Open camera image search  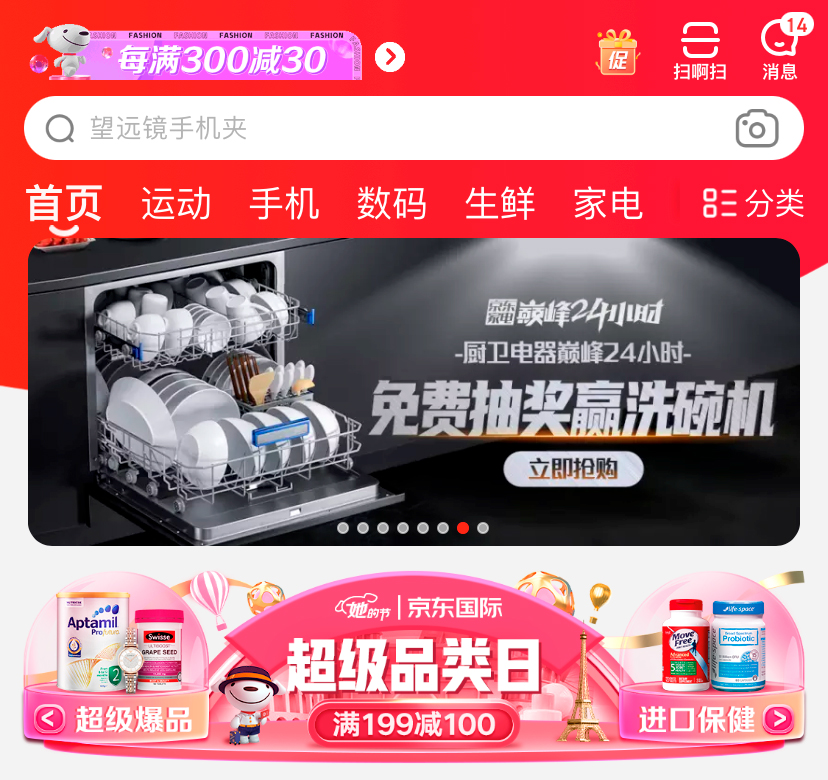pyautogui.click(x=757, y=128)
